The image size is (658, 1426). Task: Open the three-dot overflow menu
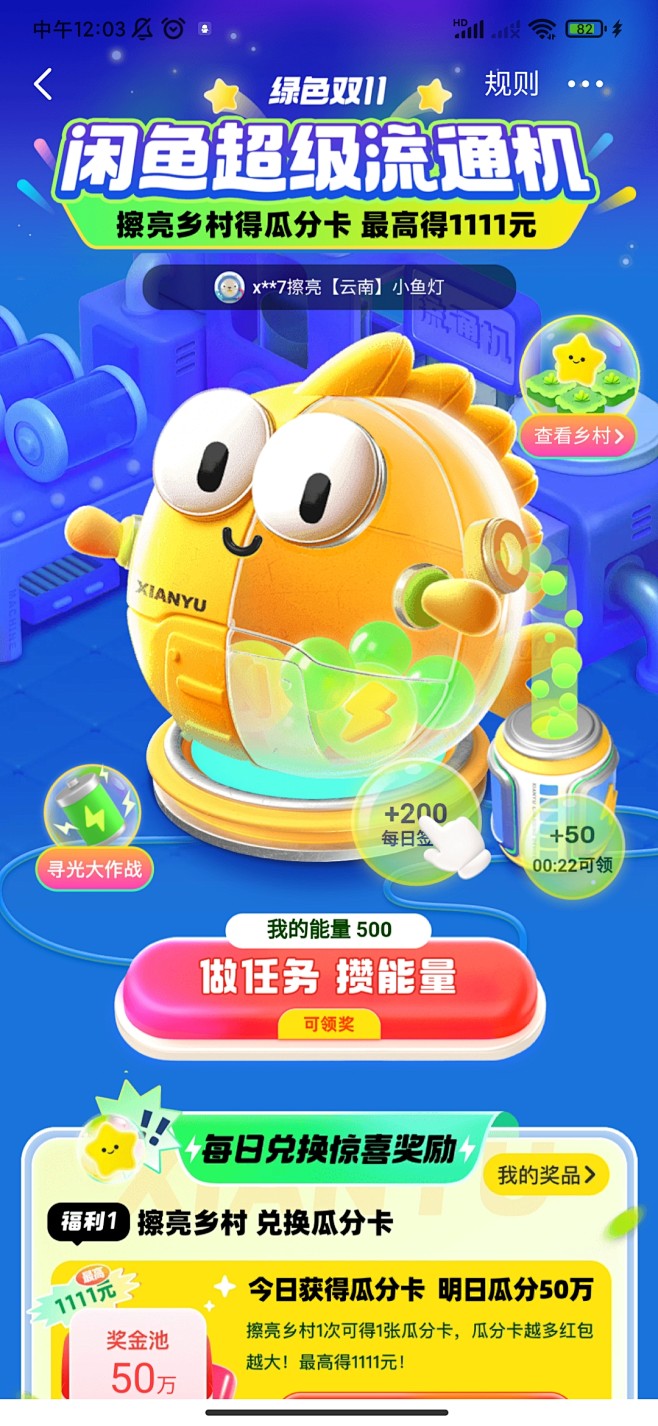pos(586,84)
